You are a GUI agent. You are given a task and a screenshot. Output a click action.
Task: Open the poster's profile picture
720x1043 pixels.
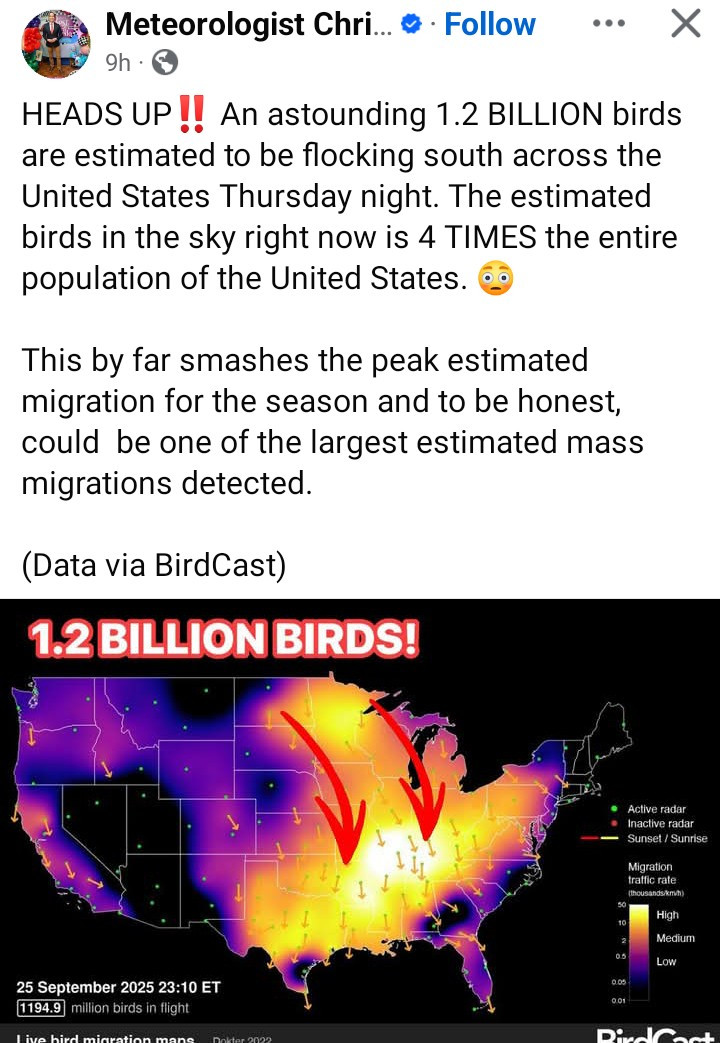[x=56, y=44]
